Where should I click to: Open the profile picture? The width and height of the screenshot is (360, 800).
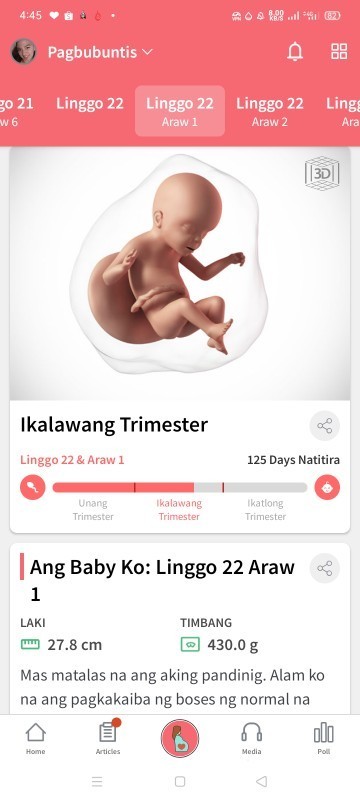(23, 52)
